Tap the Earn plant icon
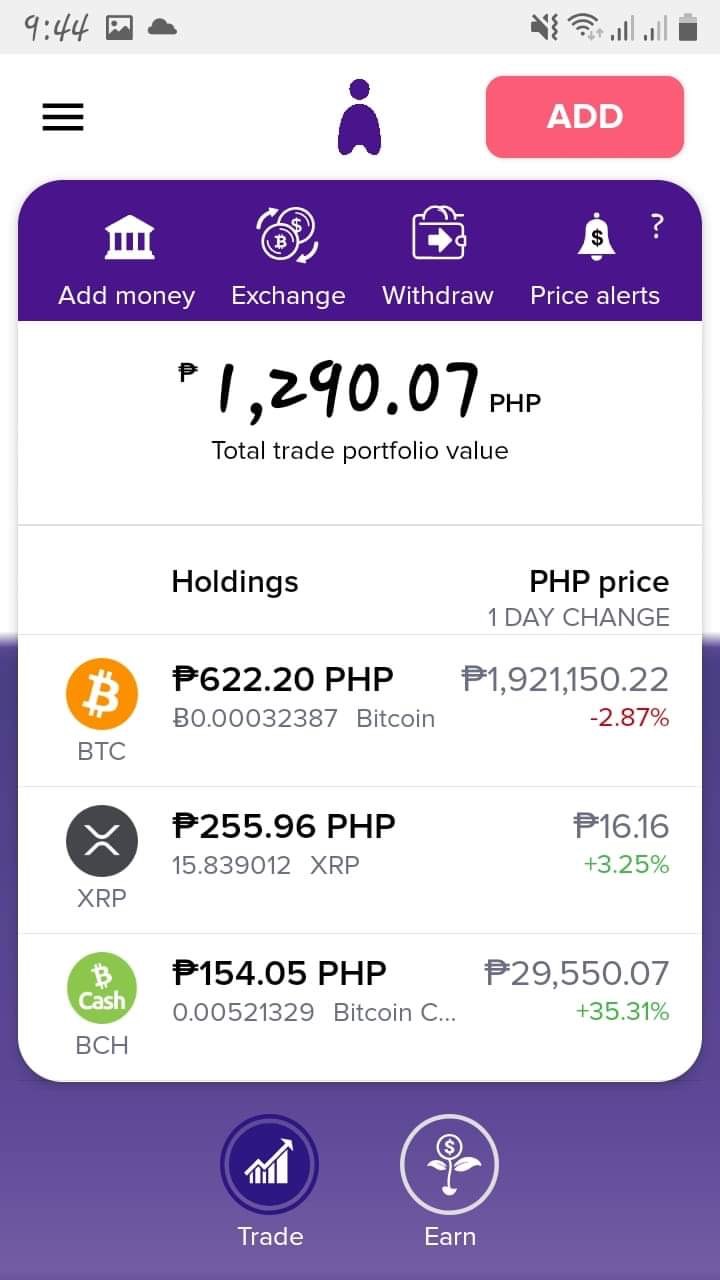The width and height of the screenshot is (720, 1280). [449, 1163]
